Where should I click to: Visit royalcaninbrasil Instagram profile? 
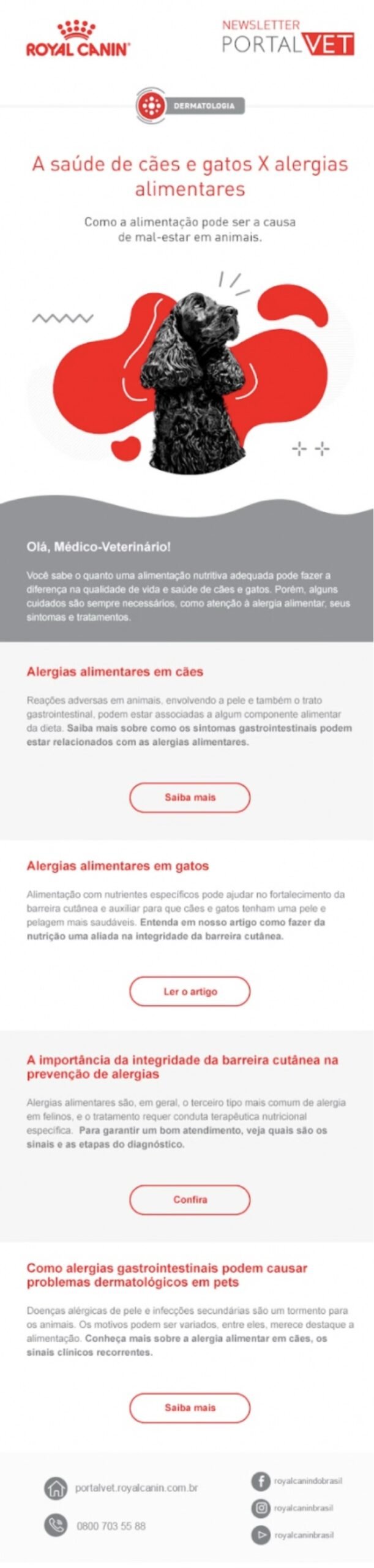click(303, 1508)
